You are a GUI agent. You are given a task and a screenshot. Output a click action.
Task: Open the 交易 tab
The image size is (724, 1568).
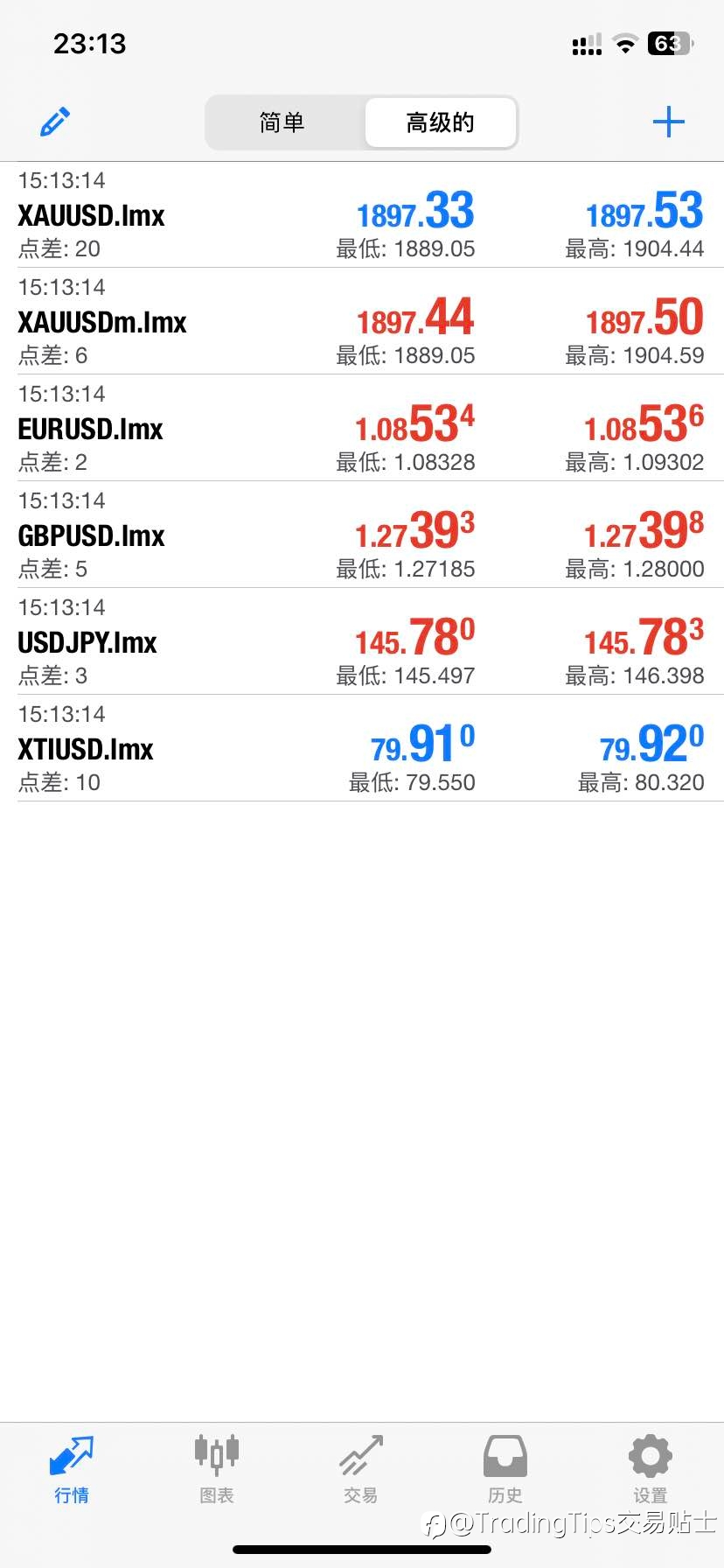361,1470
